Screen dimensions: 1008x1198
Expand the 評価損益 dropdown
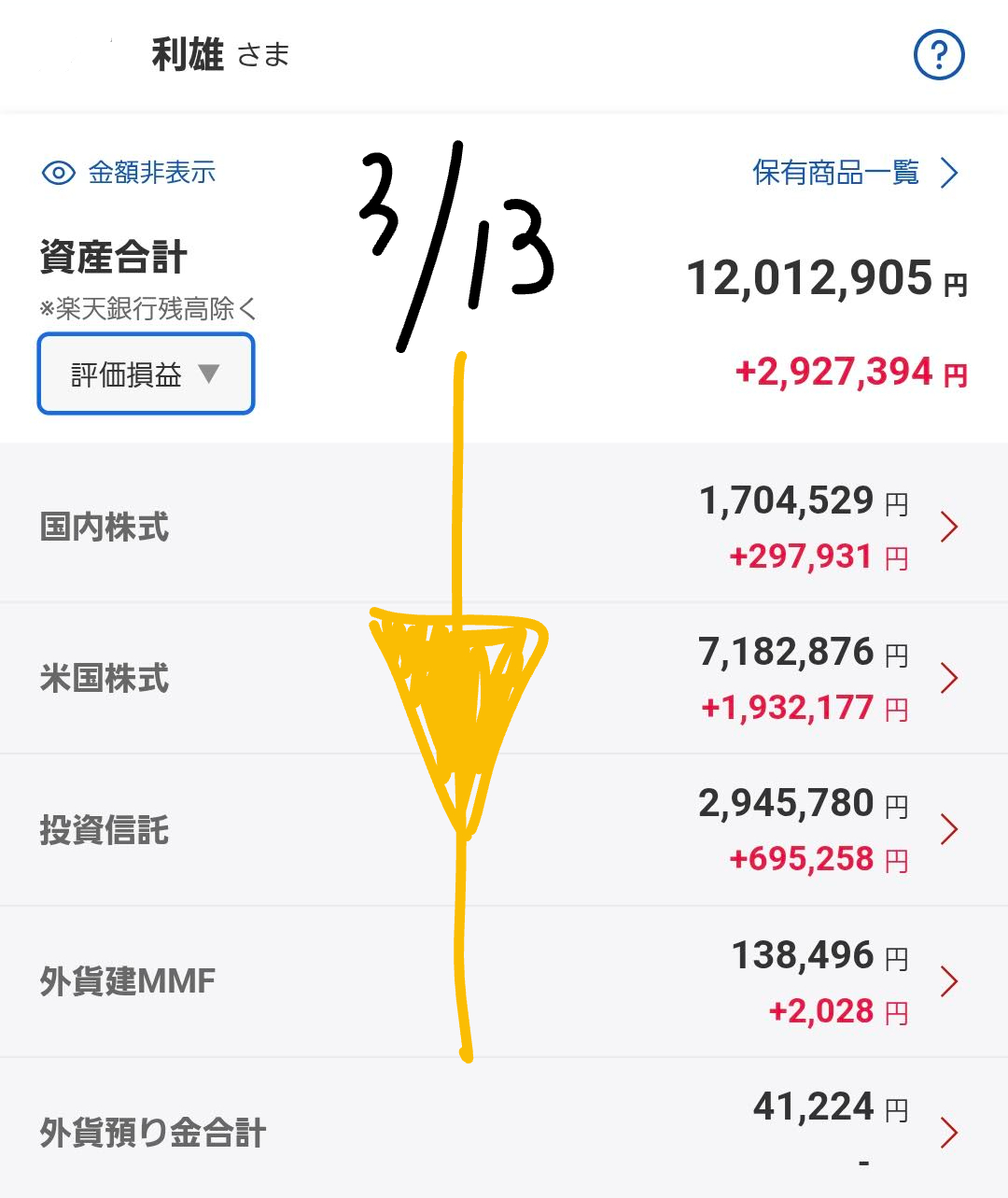[x=146, y=374]
